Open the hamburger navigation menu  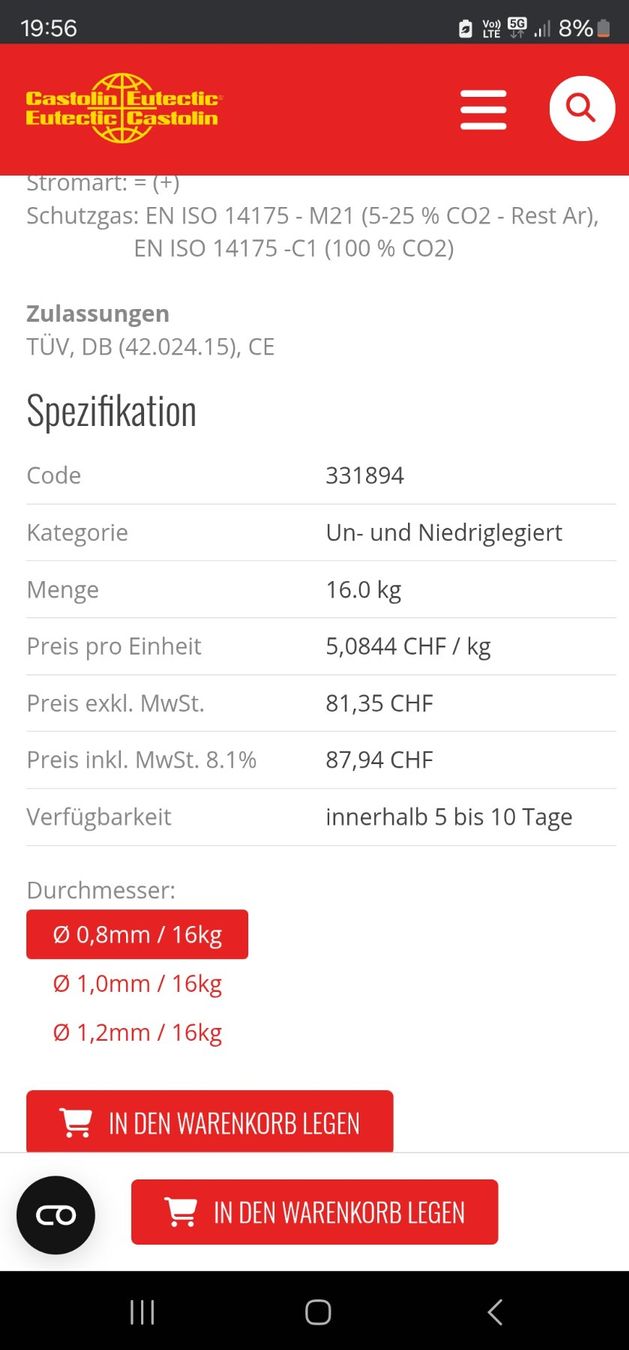483,109
